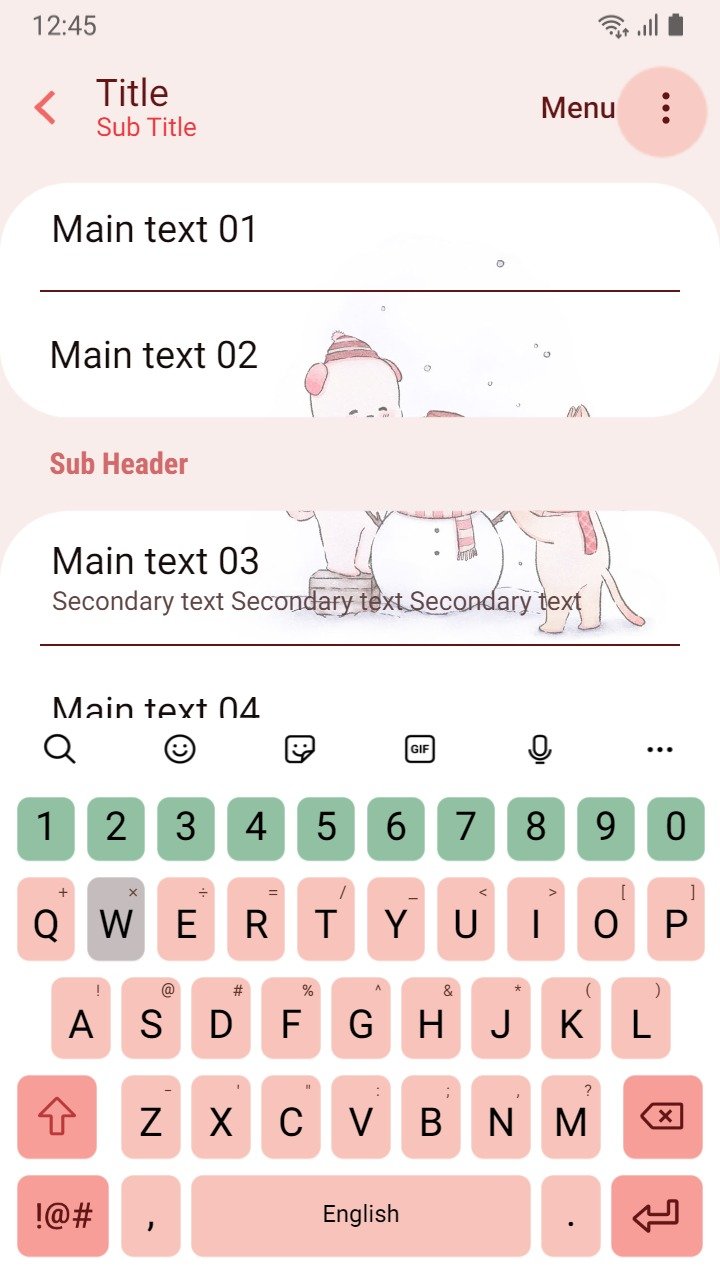Tap the Menu text button
The width and height of the screenshot is (720, 1280).
[x=578, y=108]
